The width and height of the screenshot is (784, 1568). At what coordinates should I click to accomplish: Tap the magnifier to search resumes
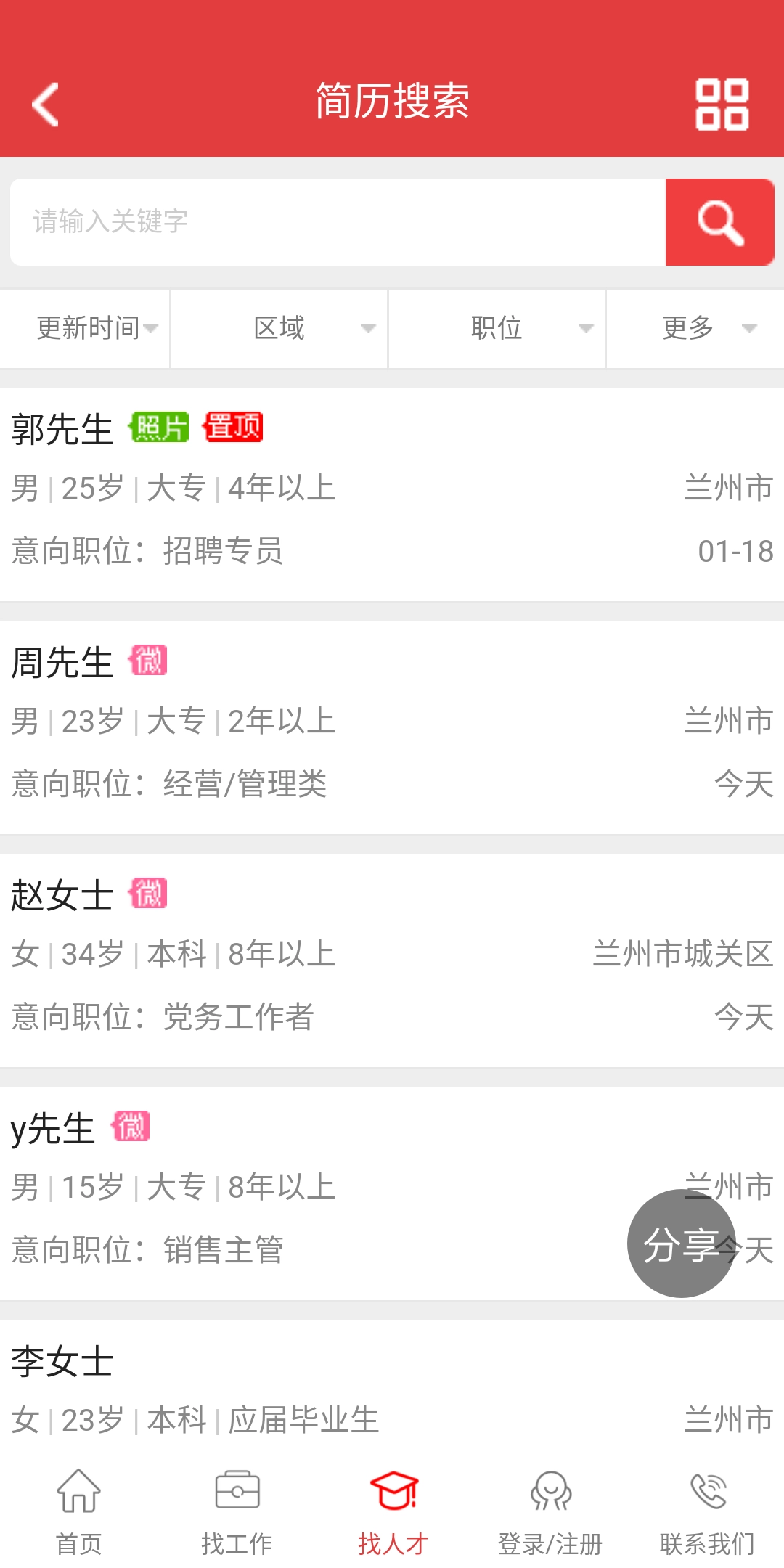[x=718, y=220]
